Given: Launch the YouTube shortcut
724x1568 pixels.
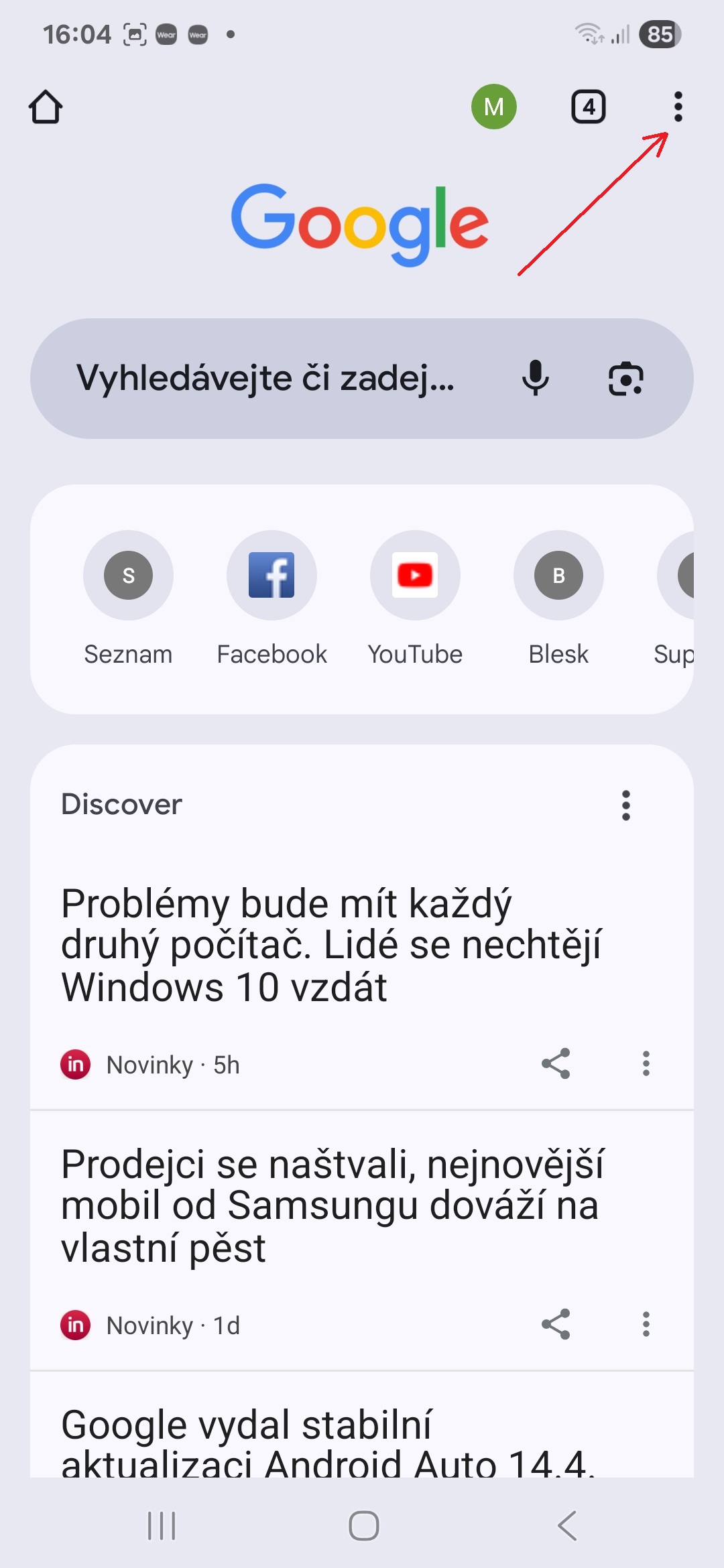Looking at the screenshot, I should click(x=415, y=598).
